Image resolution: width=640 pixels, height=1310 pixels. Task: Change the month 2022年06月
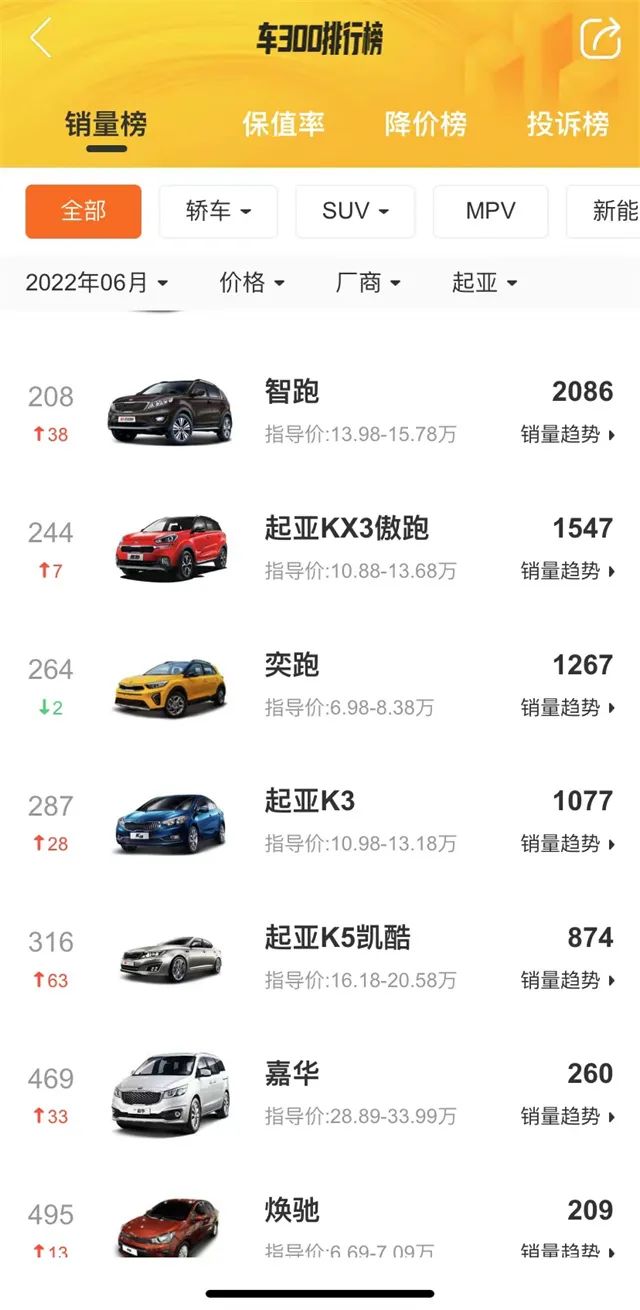(x=96, y=283)
